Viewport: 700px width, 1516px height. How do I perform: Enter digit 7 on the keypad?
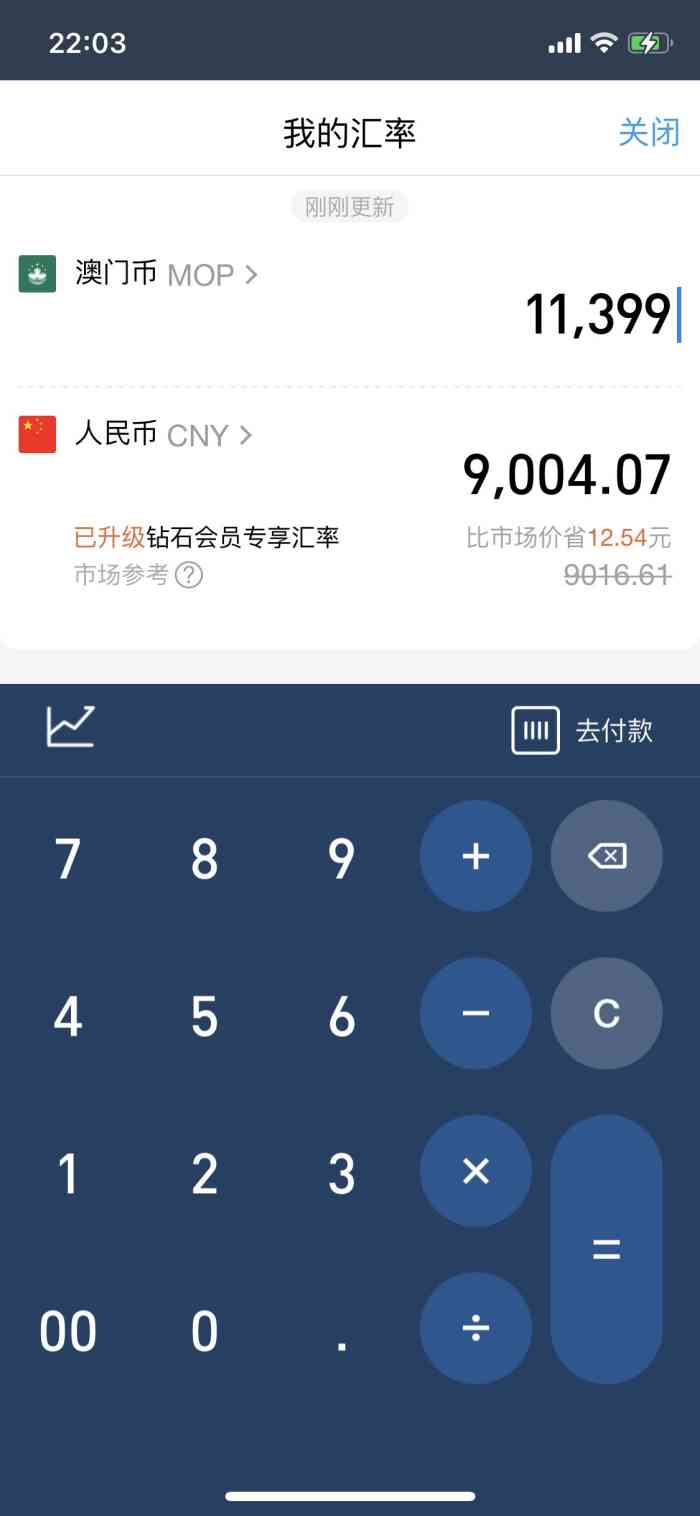click(68, 858)
